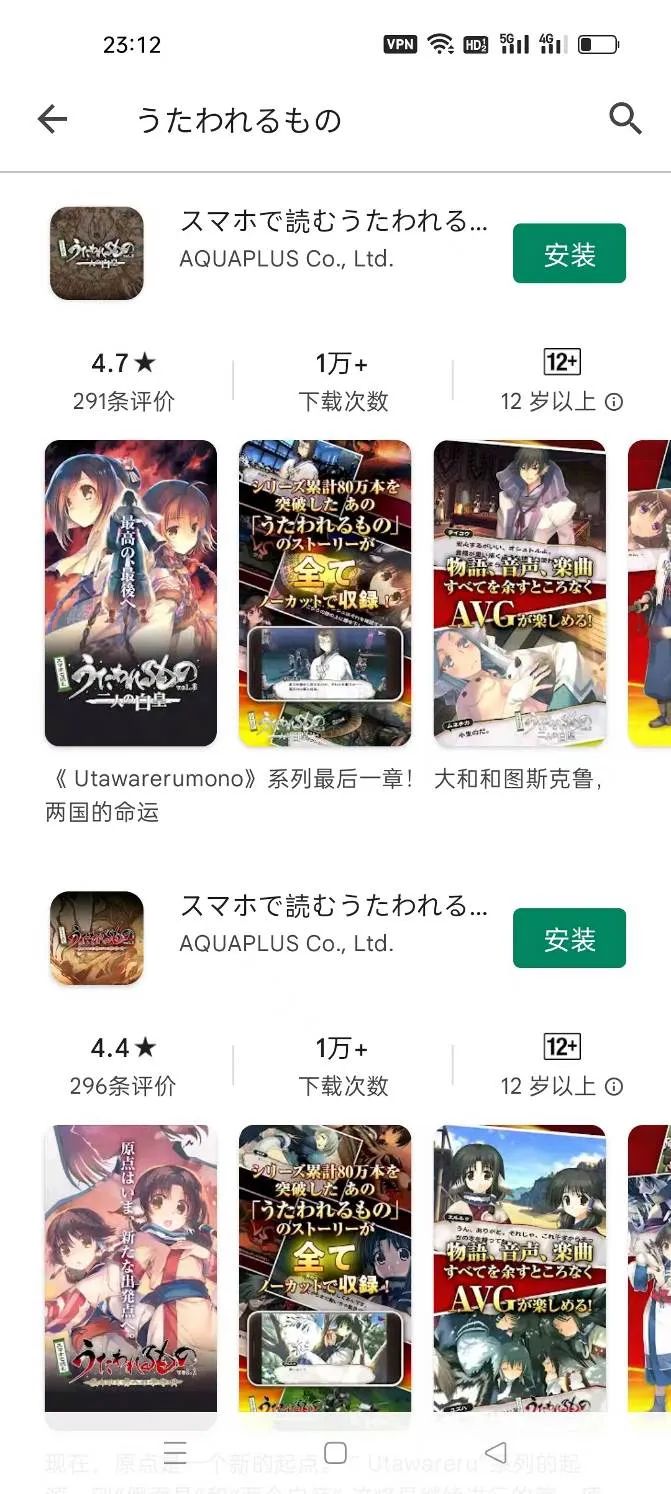This screenshot has height=1494, width=671.
Task: Open first app's AVG screenshot with purple-clad character
Action: 519,593
